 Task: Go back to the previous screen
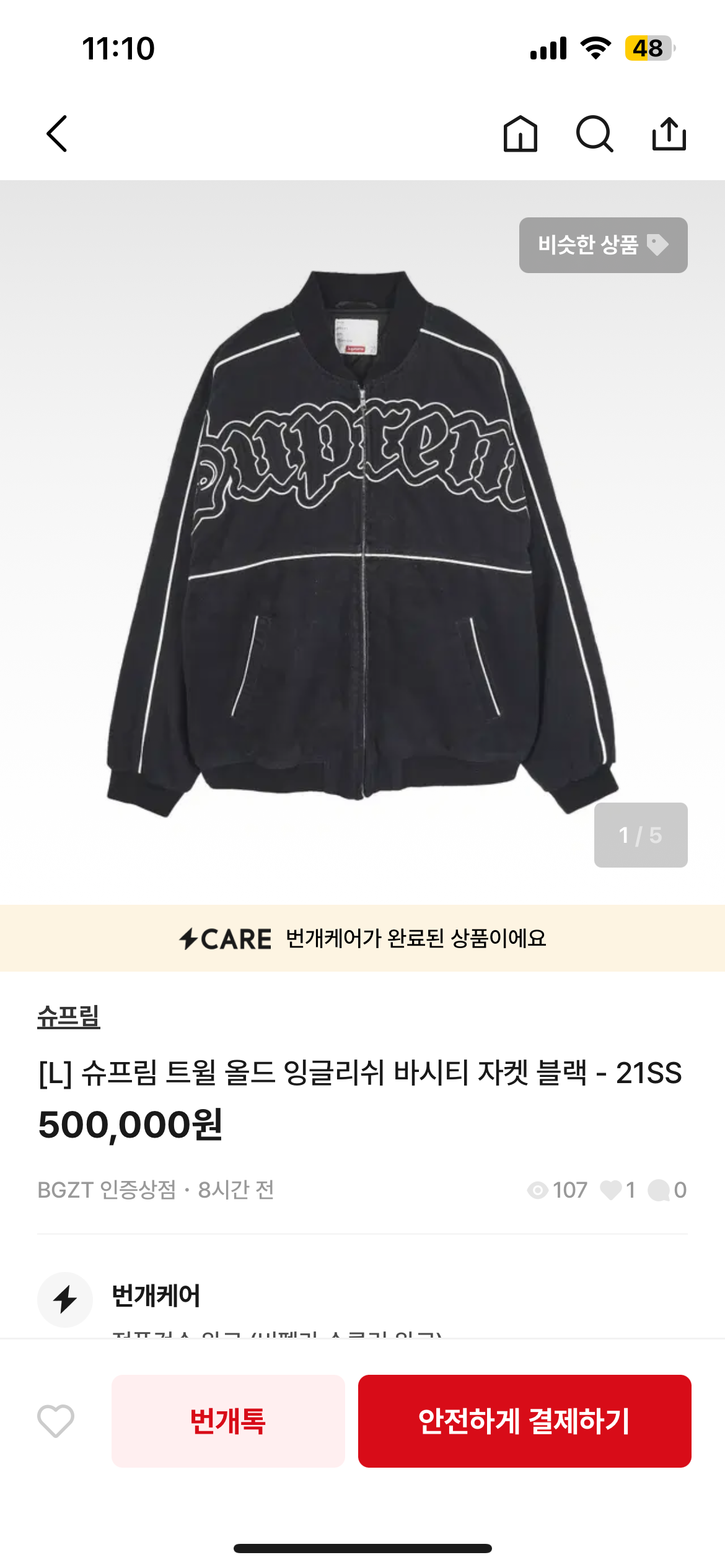tap(57, 134)
